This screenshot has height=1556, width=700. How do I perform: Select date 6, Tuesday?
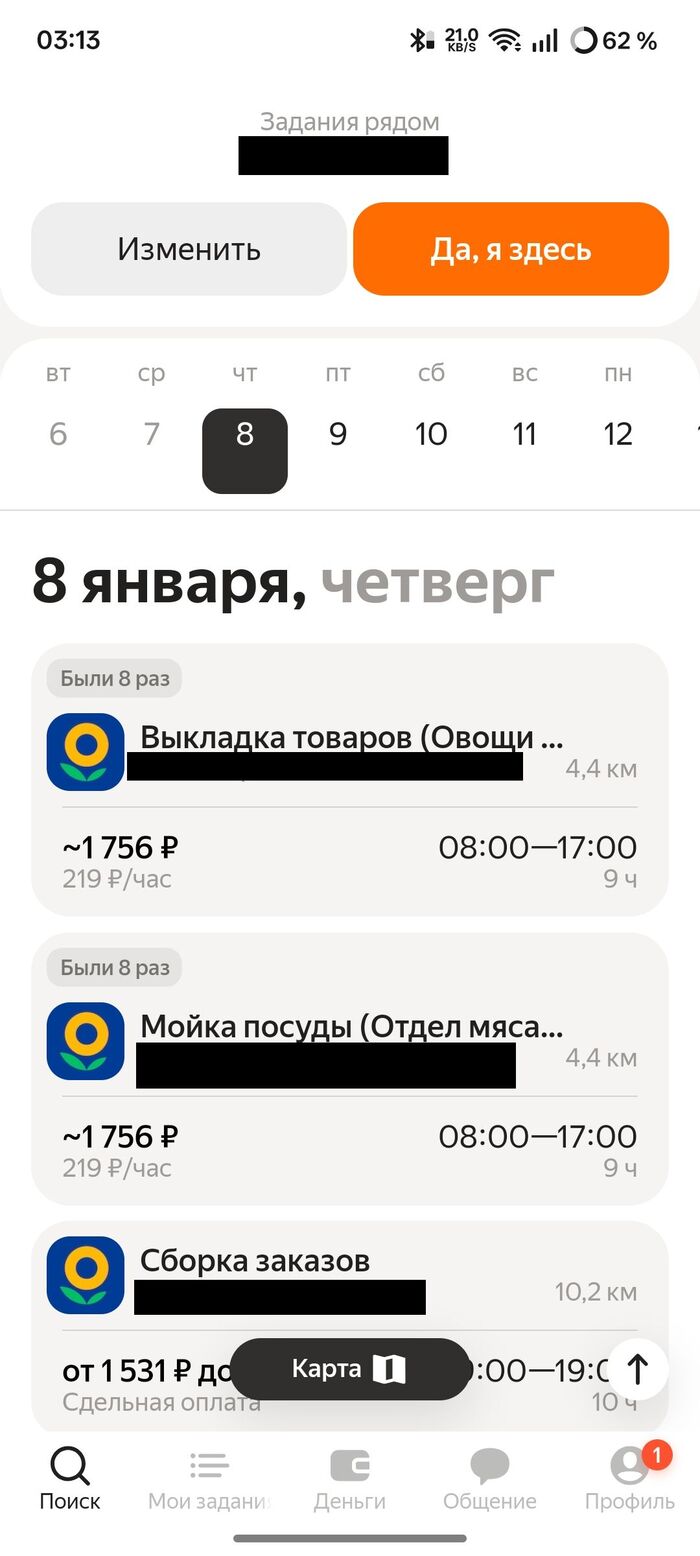(58, 433)
